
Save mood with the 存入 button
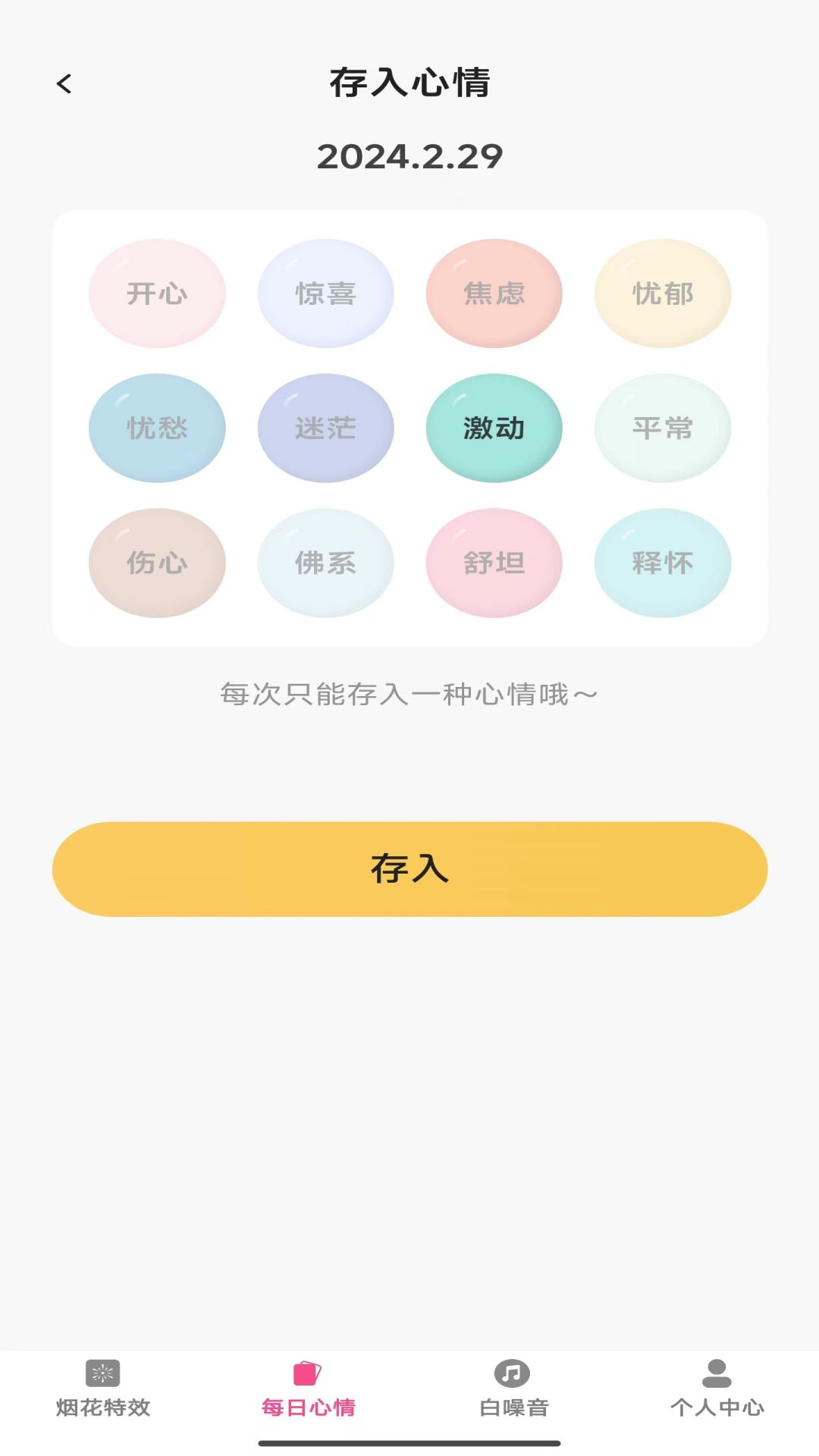(x=409, y=869)
